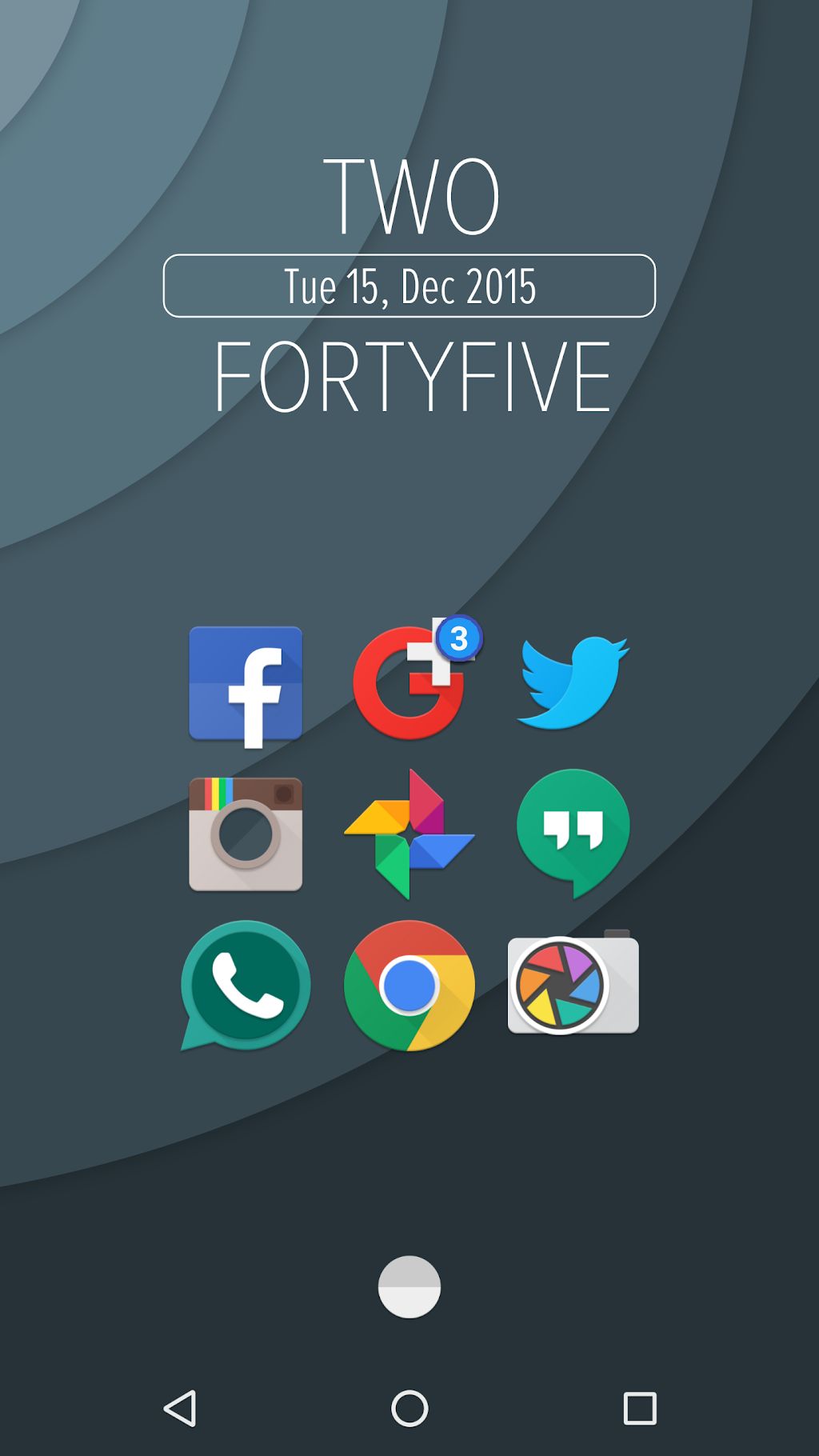
Task: Open Google Photos pinwheel app
Action: 409,834
